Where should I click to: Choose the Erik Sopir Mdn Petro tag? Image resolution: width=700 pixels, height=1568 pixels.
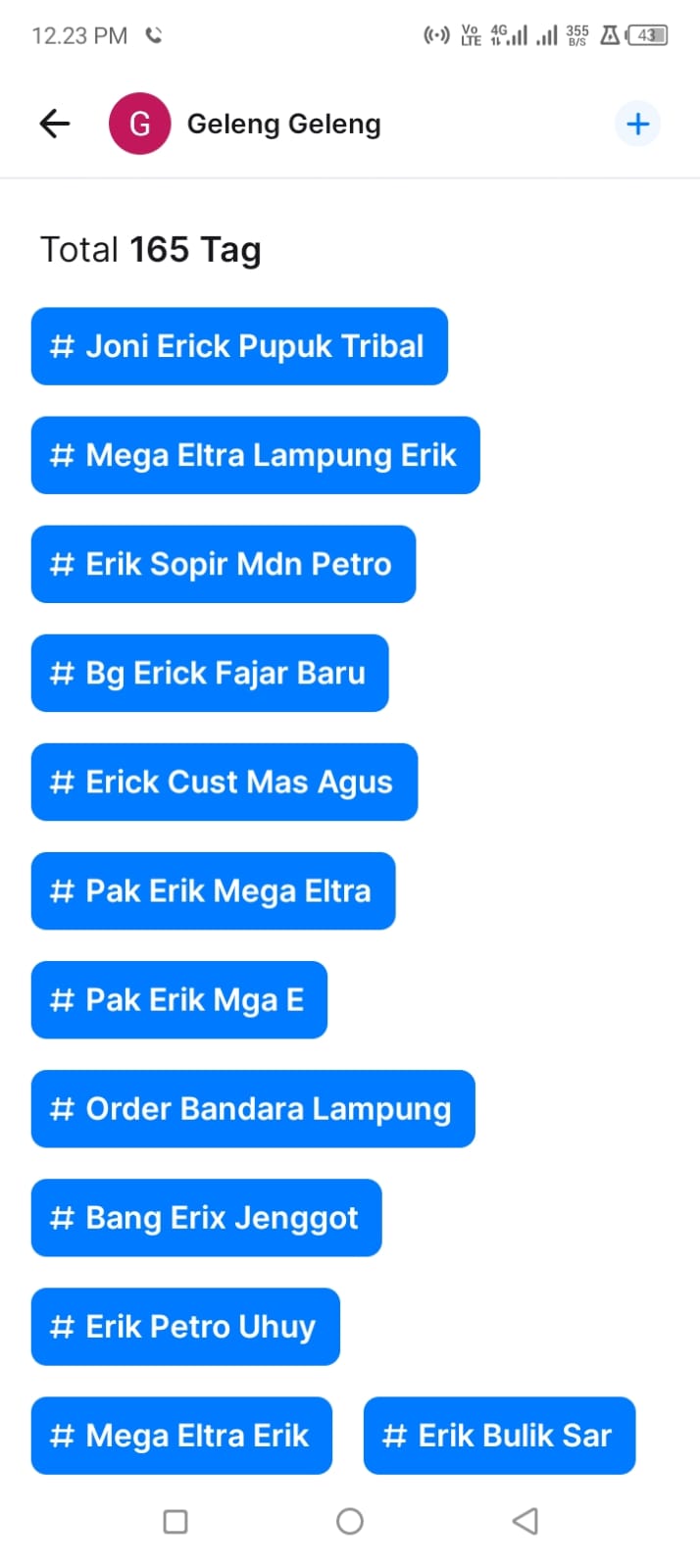(x=224, y=564)
